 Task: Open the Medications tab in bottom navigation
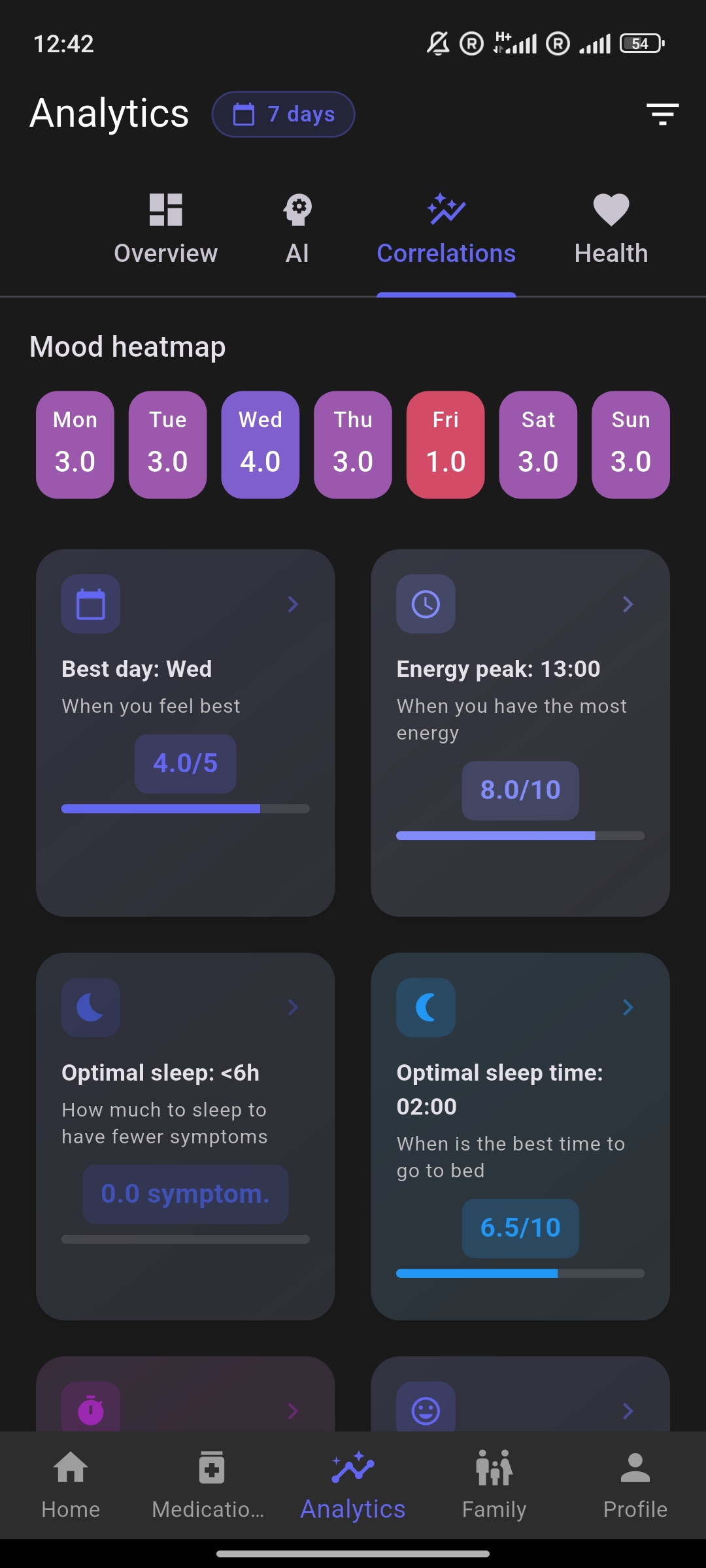[x=211, y=1484]
